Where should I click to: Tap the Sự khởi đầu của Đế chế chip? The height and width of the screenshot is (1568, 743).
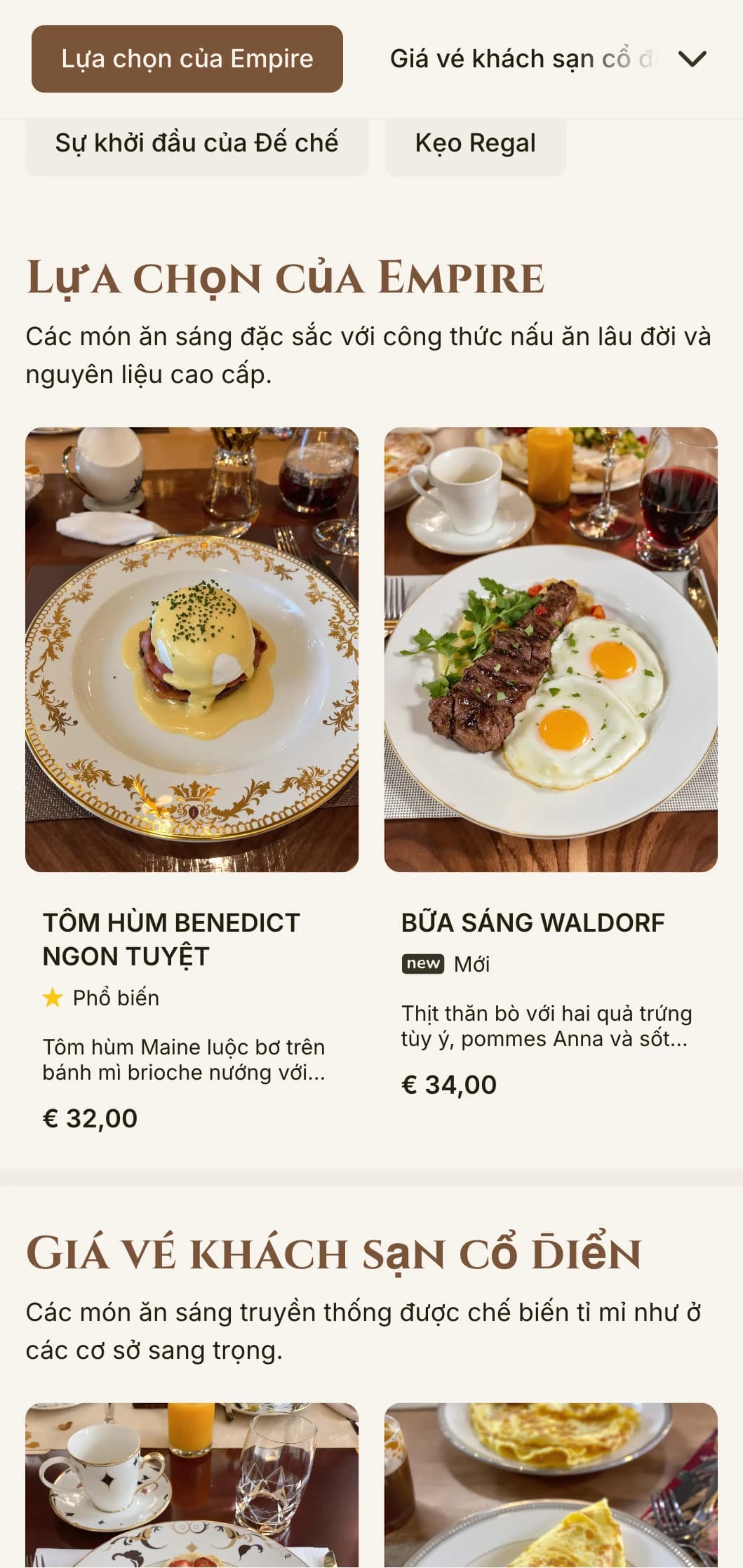pyautogui.click(x=196, y=143)
